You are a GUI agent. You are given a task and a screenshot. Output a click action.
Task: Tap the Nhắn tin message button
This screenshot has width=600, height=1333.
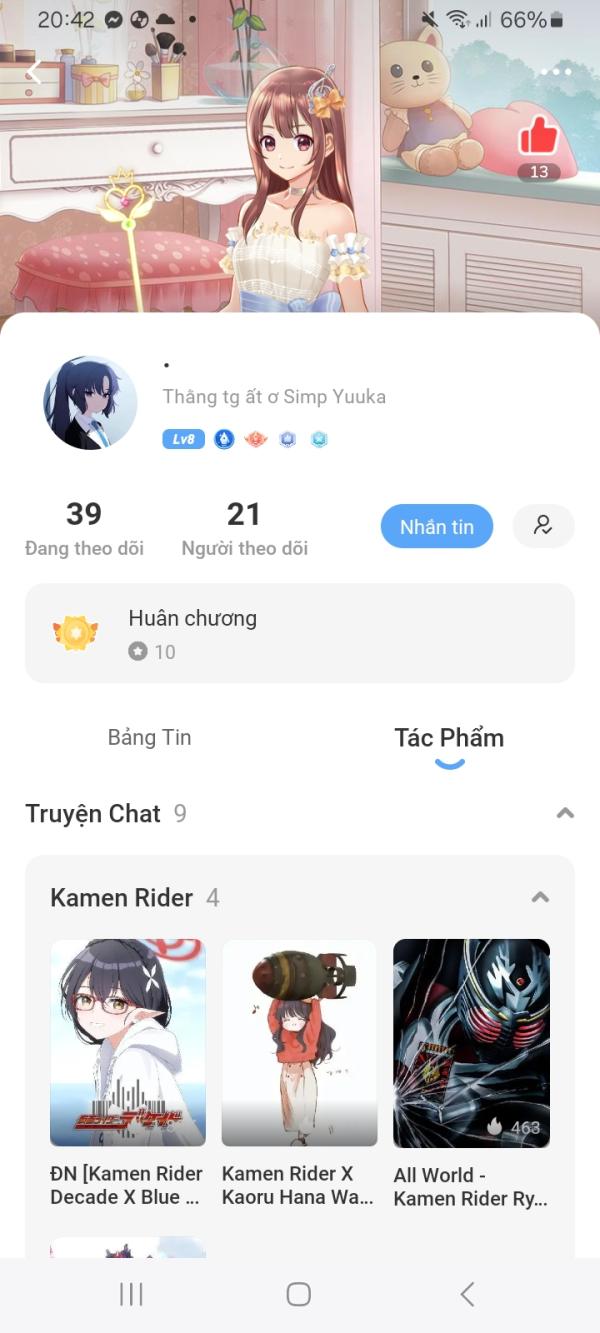click(437, 527)
